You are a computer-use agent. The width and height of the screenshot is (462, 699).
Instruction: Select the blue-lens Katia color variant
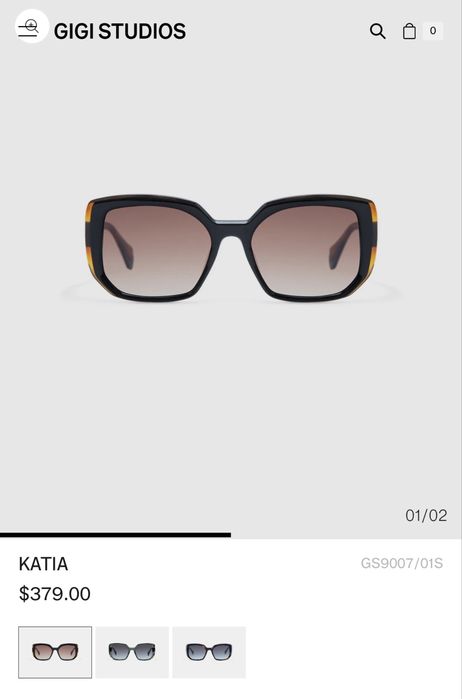point(209,652)
